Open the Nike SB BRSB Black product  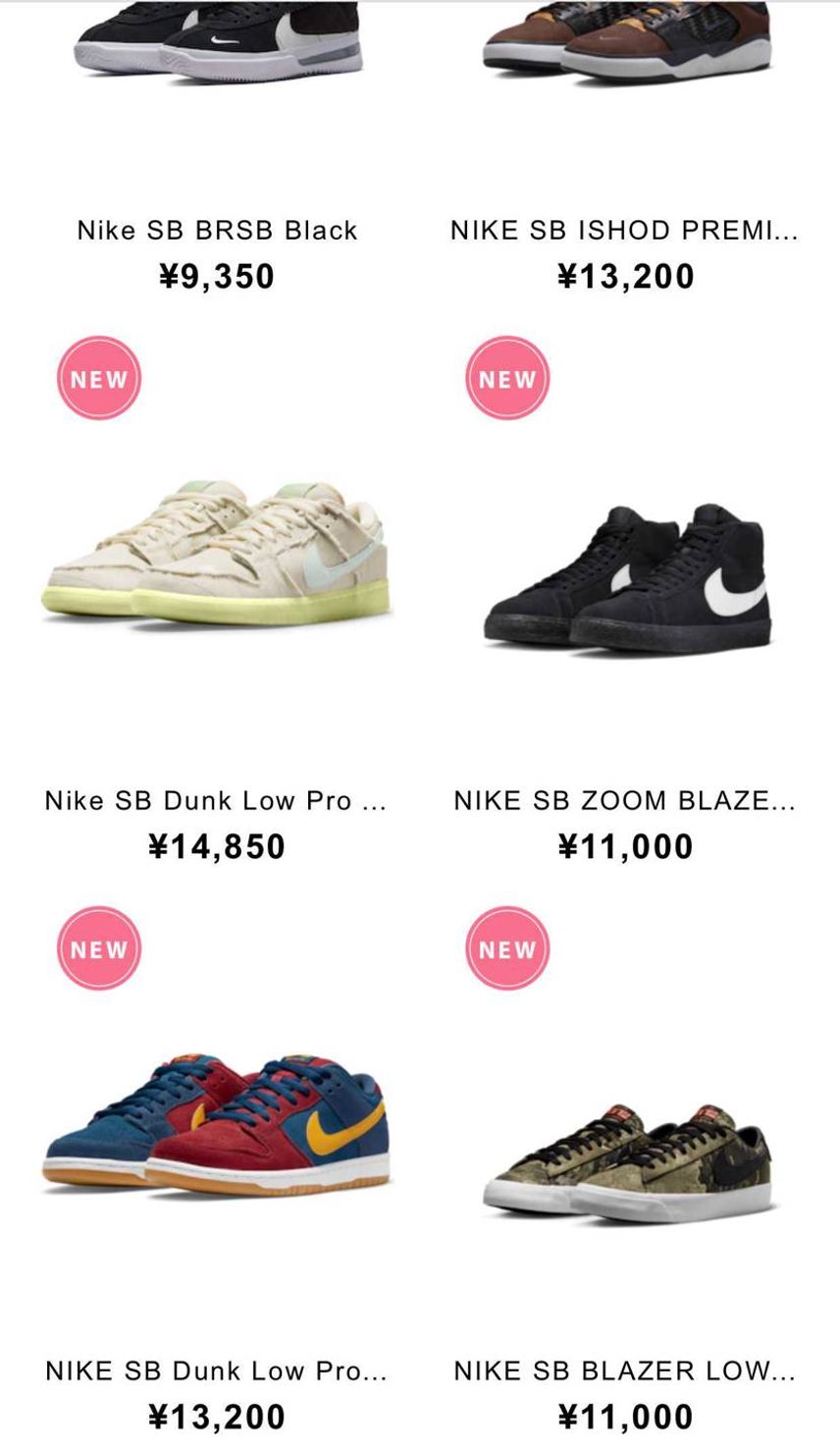pos(217,231)
